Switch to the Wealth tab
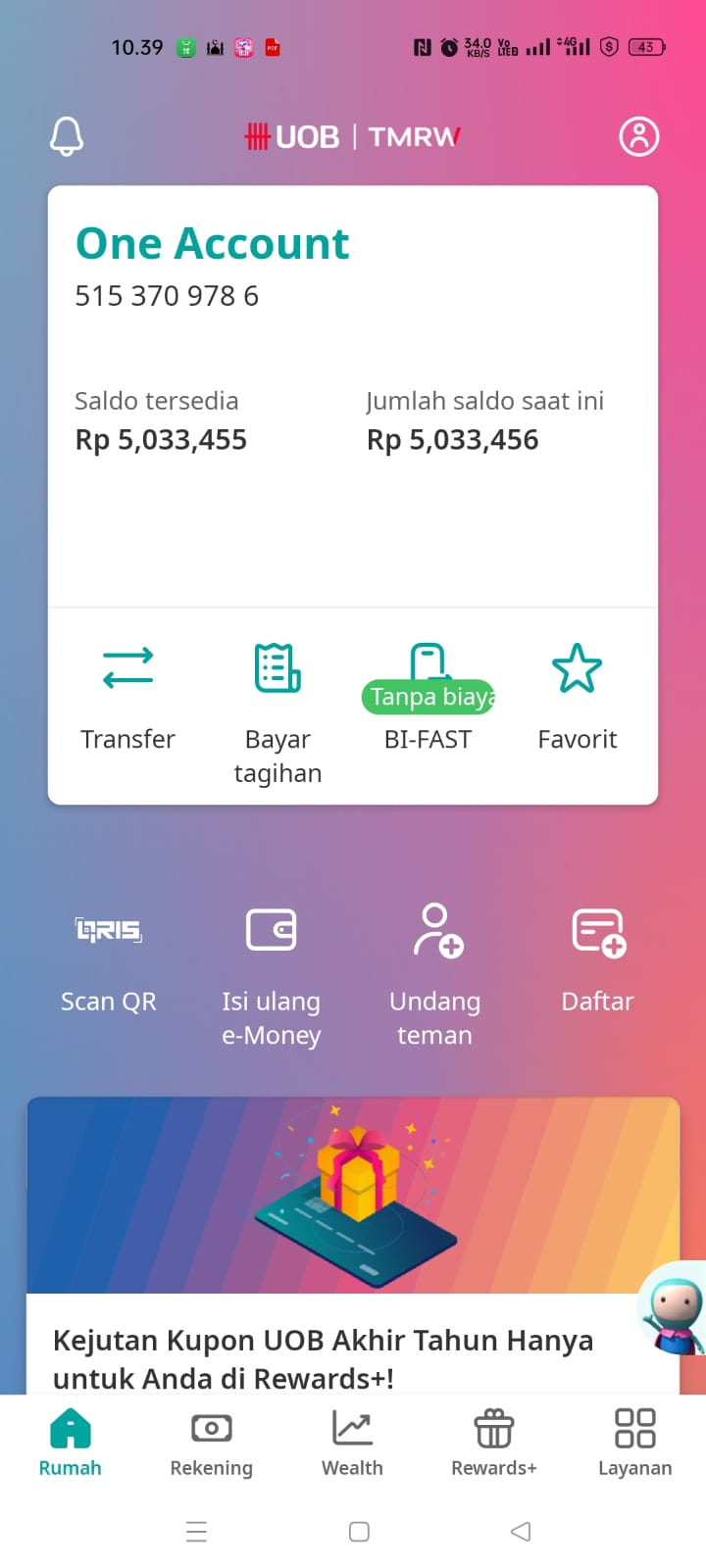Screen dimensions: 706x1568 (x=353, y=1444)
